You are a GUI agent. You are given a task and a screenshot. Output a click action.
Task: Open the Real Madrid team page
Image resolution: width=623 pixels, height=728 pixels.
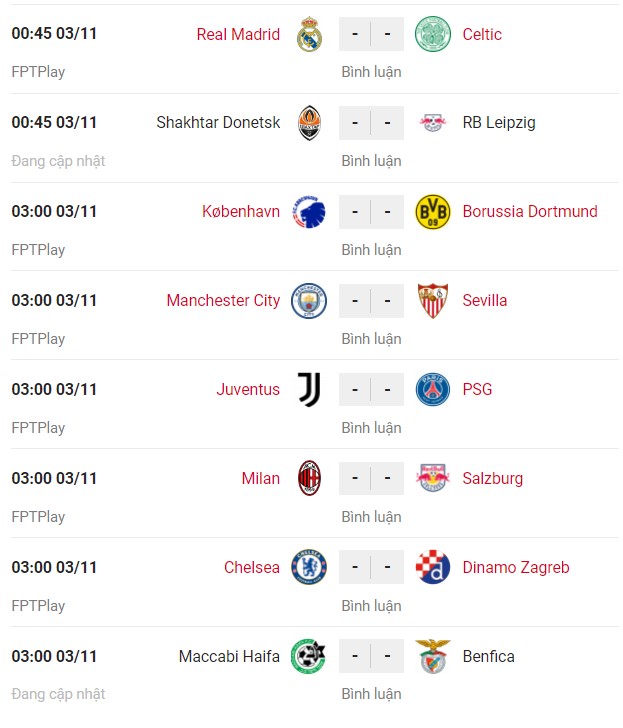[238, 34]
